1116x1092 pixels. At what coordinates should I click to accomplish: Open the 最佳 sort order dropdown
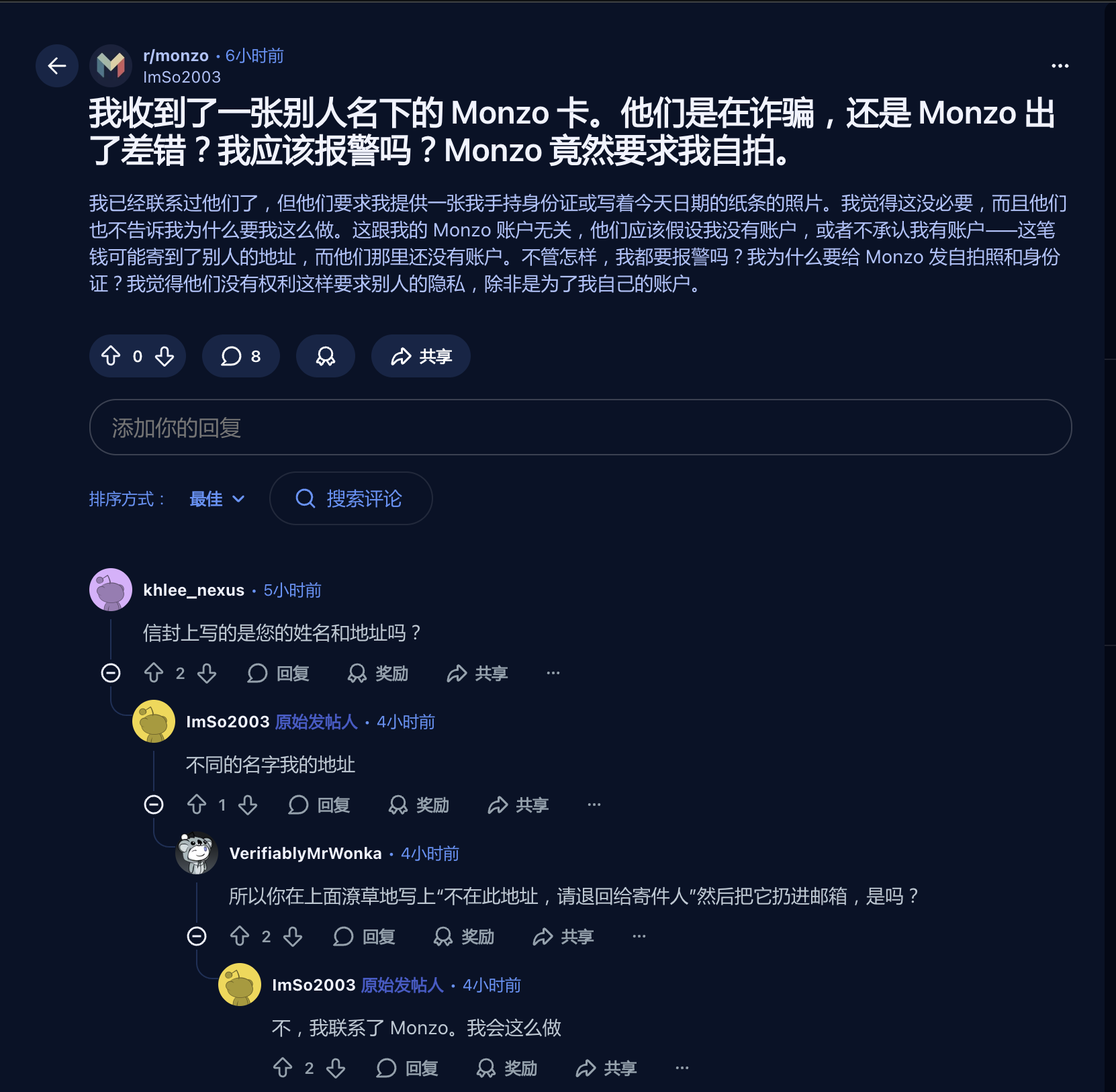[217, 499]
